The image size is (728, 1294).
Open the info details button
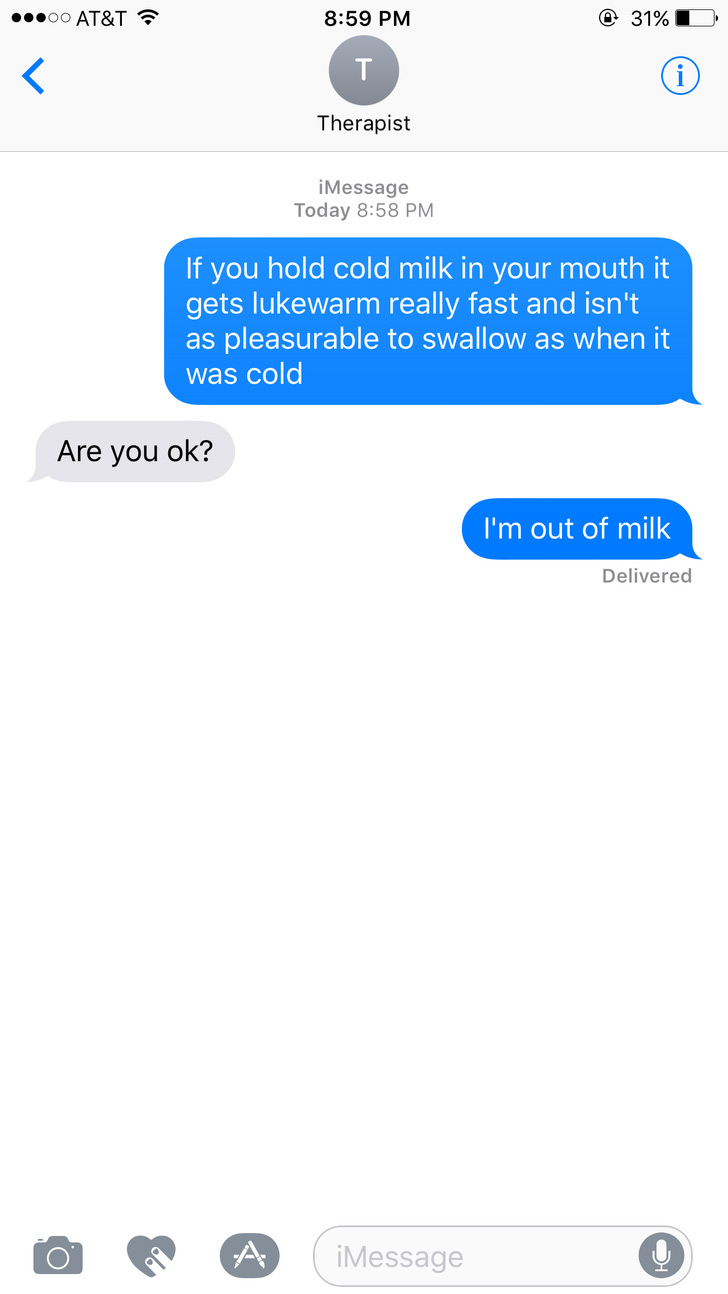(x=681, y=76)
